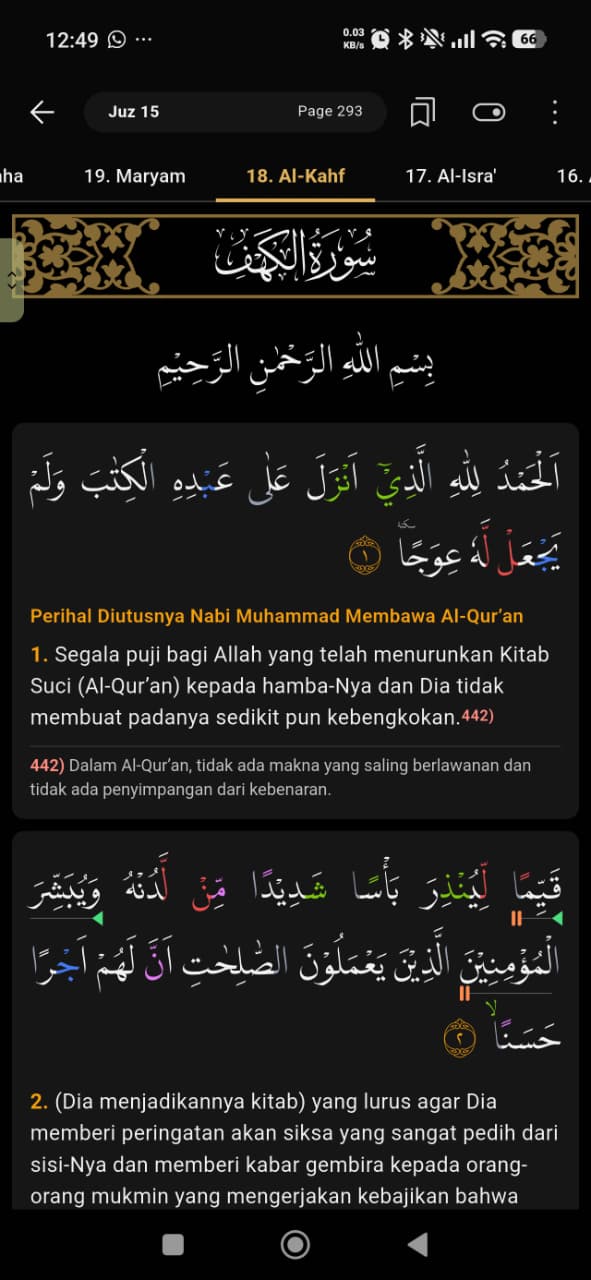Image resolution: width=591 pixels, height=1280 pixels.
Task: Switch to the 17. Al-Isra' tab
Action: 451,176
